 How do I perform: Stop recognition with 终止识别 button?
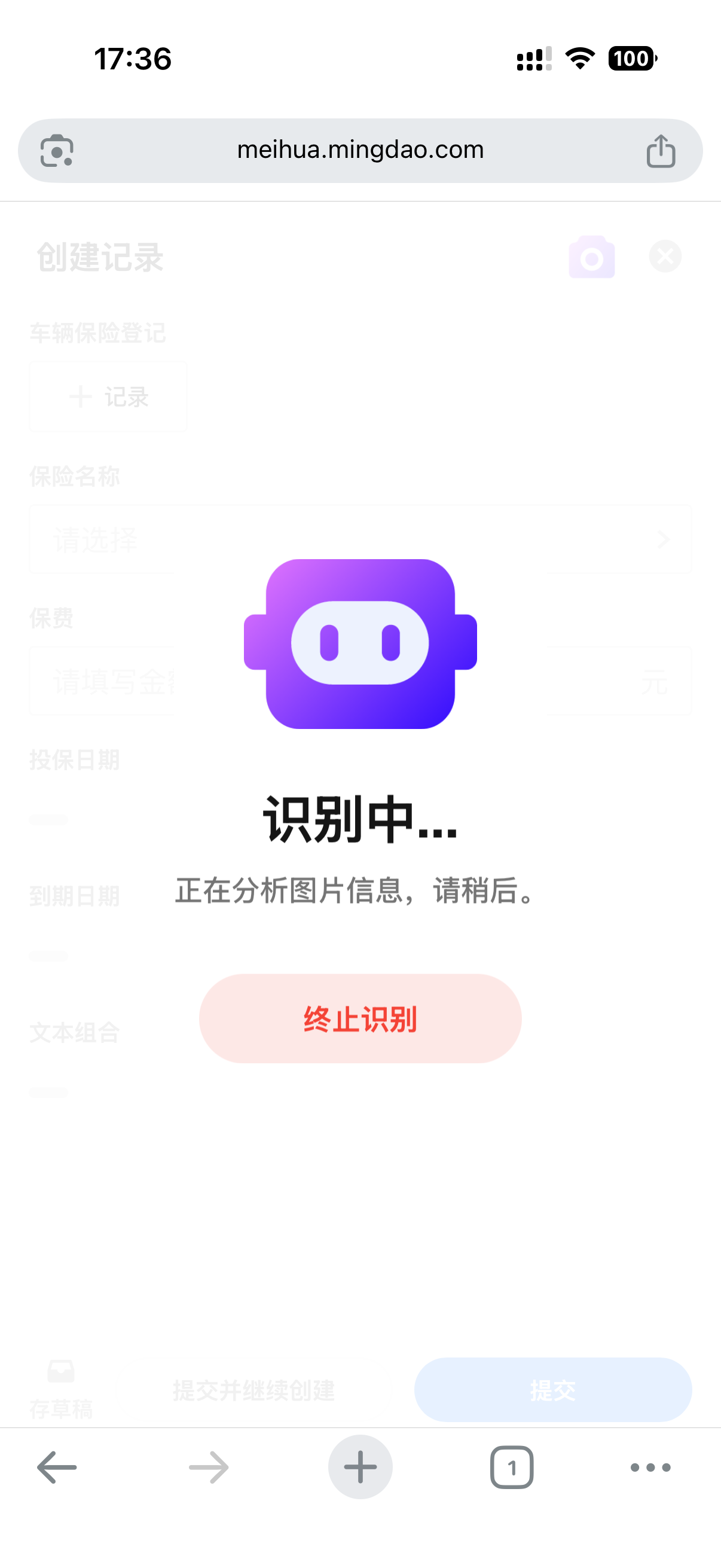(360, 1018)
